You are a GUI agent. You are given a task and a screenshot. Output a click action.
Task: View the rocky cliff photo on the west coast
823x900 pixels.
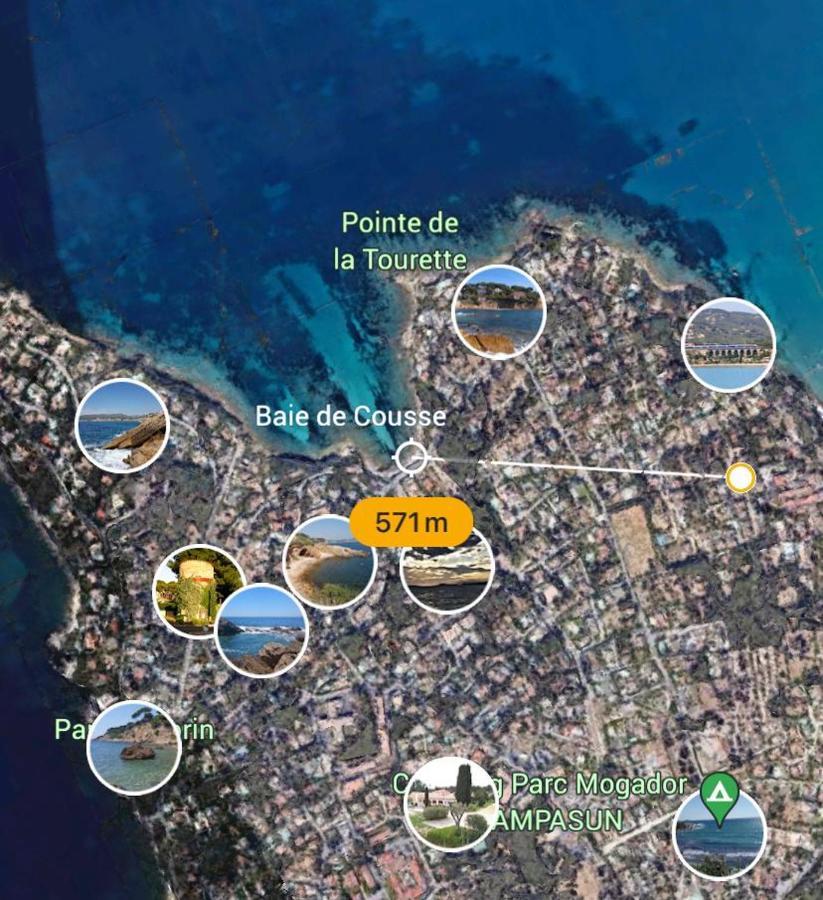122,426
